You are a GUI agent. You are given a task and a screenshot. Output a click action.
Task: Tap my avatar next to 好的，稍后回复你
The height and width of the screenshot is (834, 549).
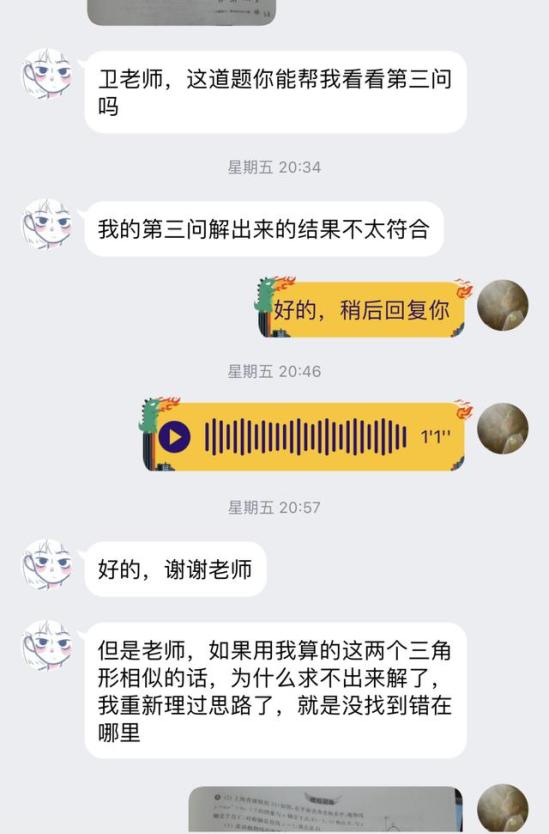(503, 305)
